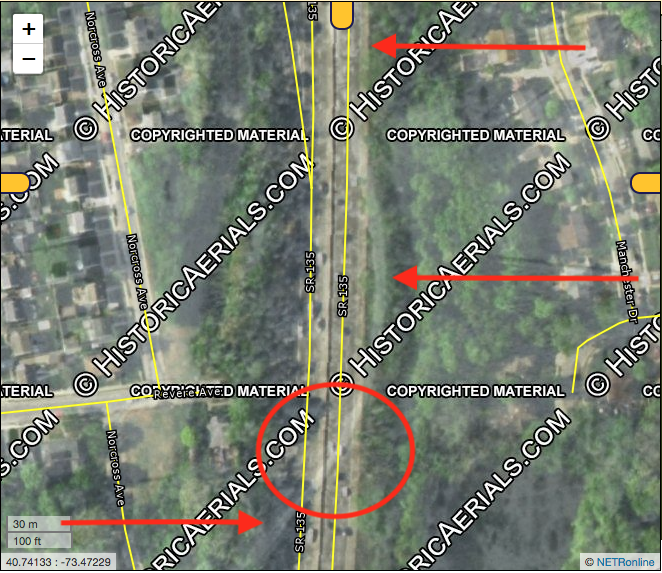The image size is (662, 573).
Task: Zoom in on the map
Action: [29, 29]
